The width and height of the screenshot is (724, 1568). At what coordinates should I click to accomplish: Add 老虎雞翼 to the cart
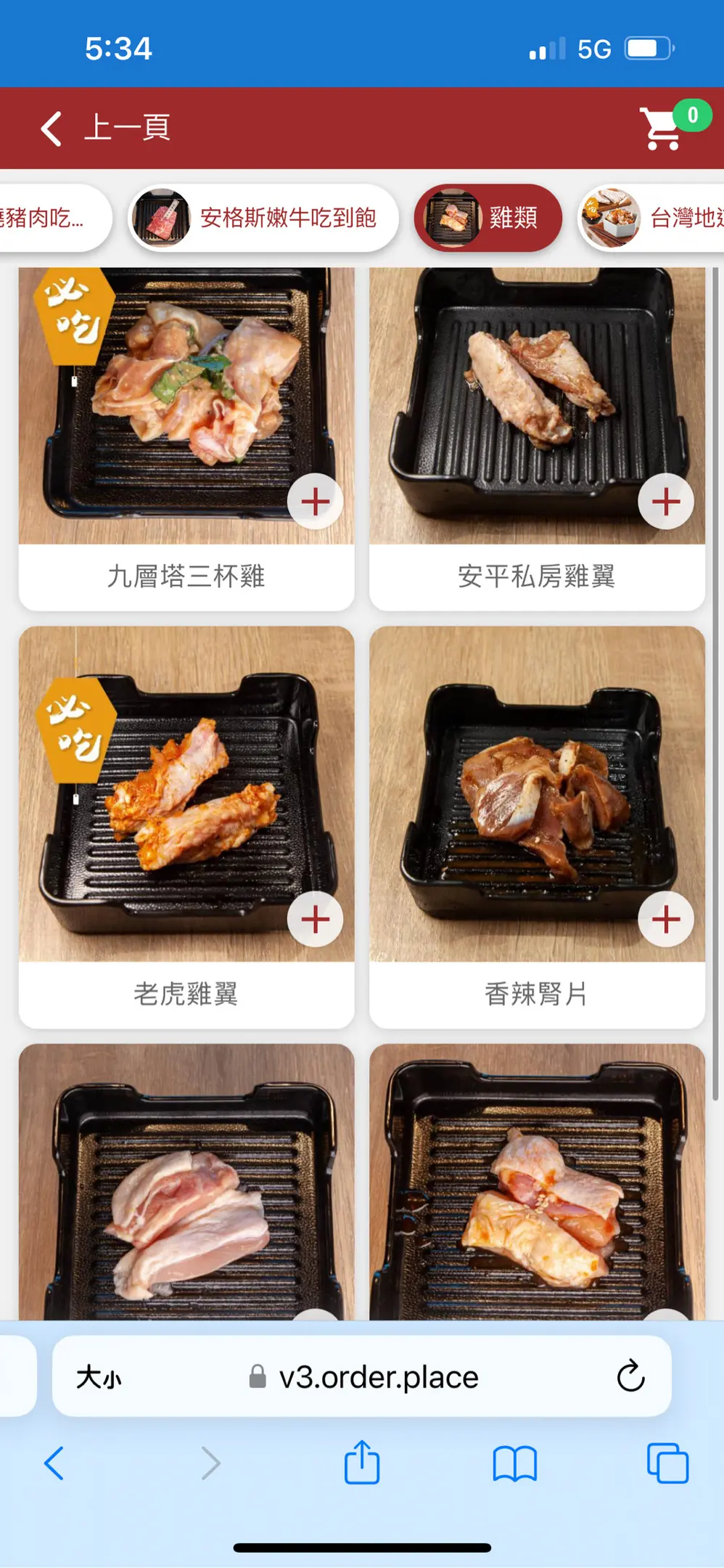coord(316,919)
